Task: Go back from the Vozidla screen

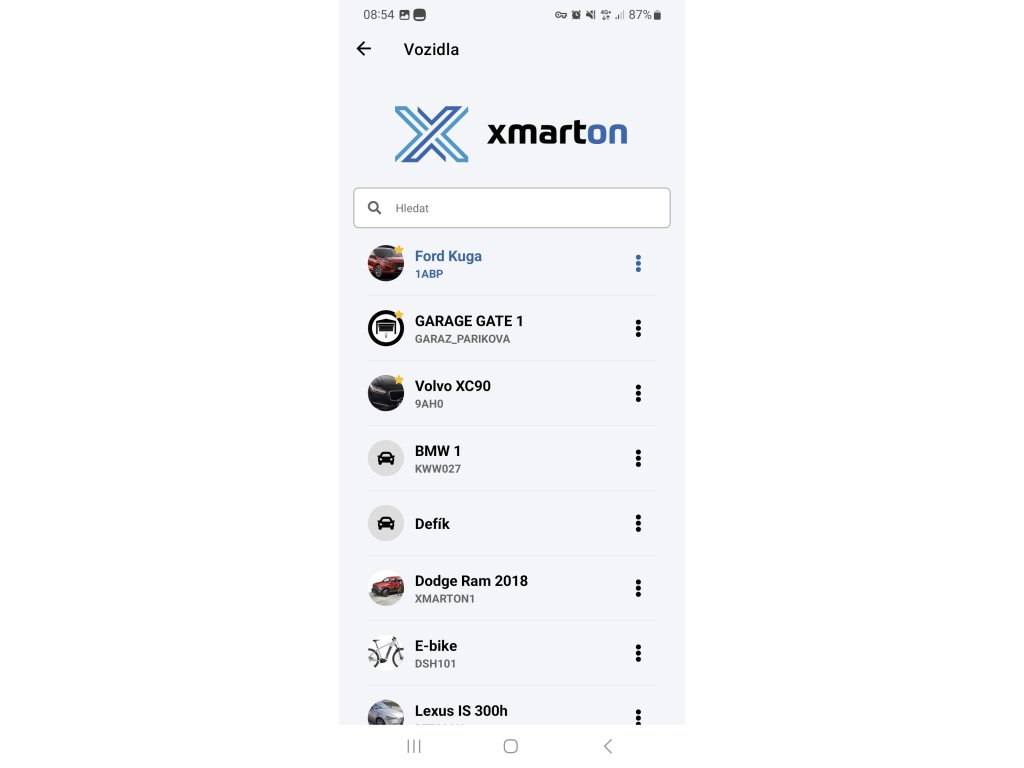Action: tap(364, 49)
